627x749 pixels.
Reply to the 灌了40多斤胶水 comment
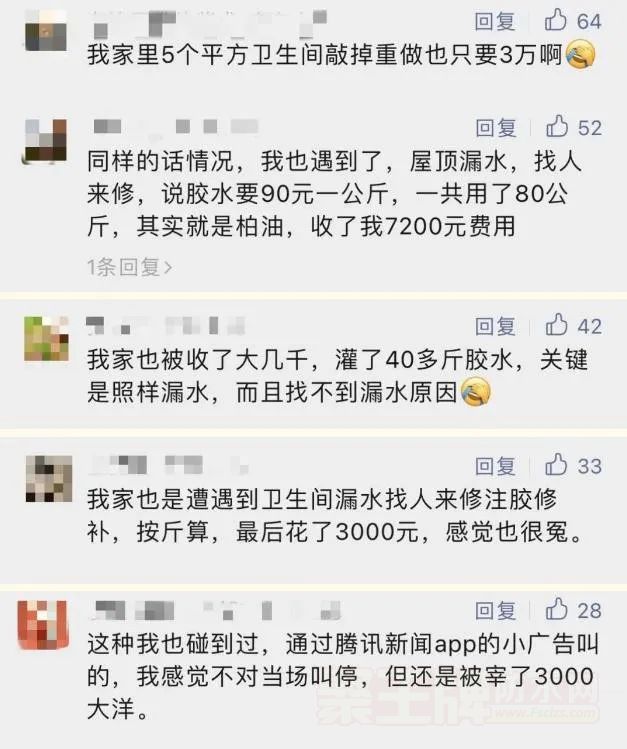tap(495, 327)
